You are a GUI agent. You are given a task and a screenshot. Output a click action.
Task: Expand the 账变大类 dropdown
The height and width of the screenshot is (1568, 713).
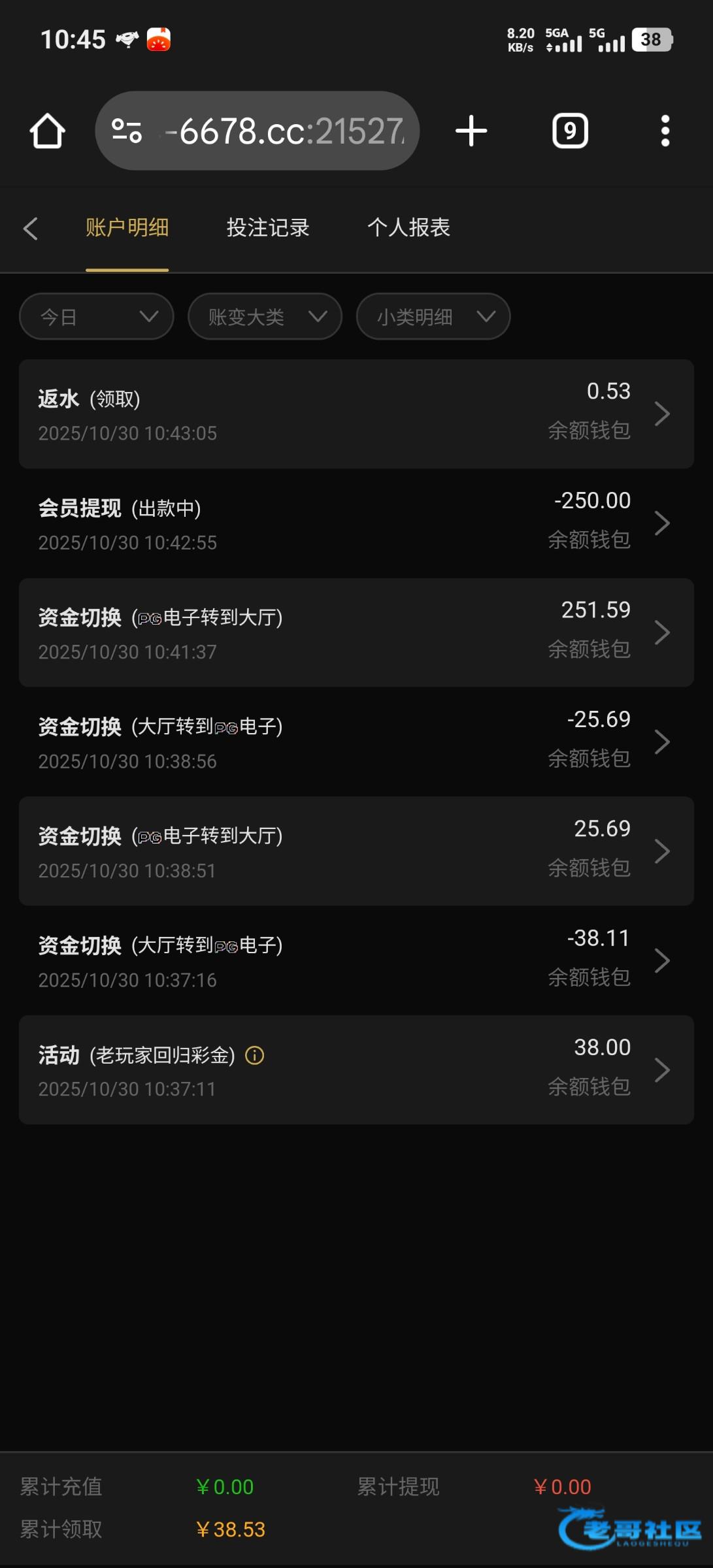265,317
